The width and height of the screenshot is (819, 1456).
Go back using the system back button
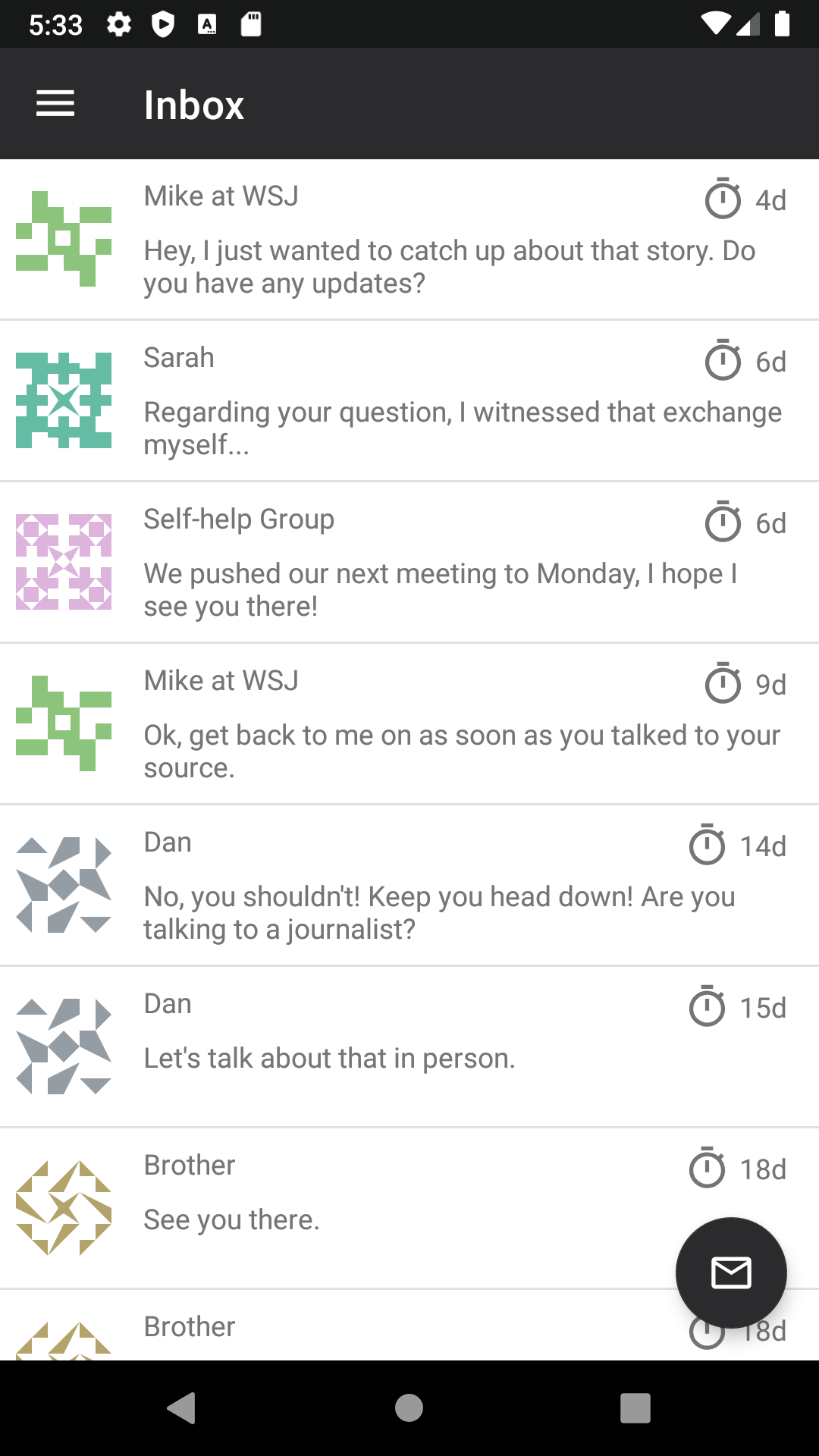click(x=182, y=1408)
